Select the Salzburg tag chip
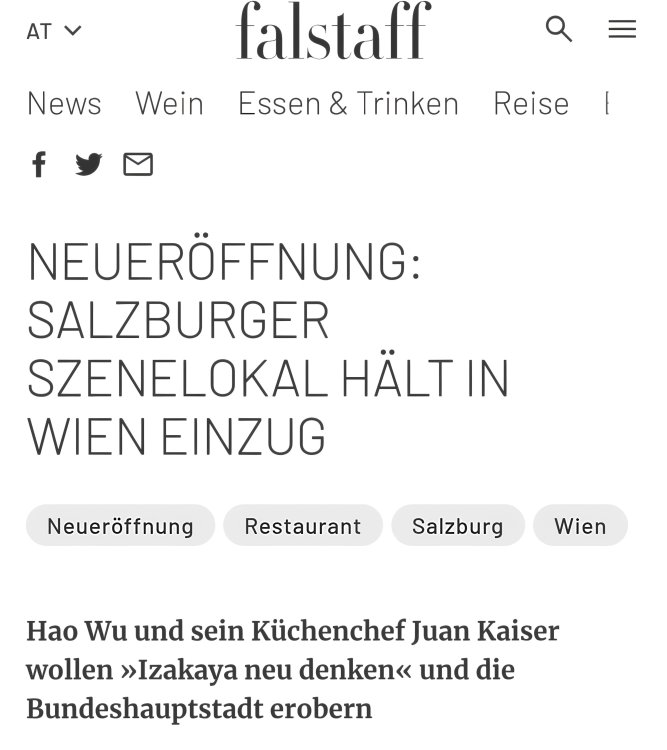 click(x=457, y=525)
